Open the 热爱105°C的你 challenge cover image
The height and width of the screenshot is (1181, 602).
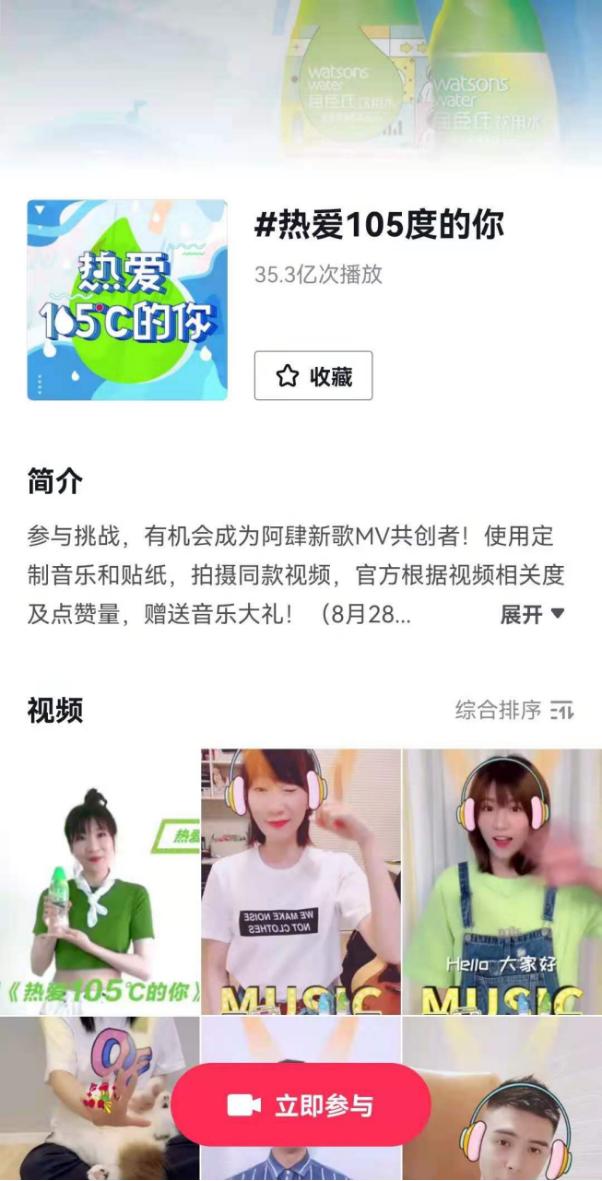coord(127,300)
